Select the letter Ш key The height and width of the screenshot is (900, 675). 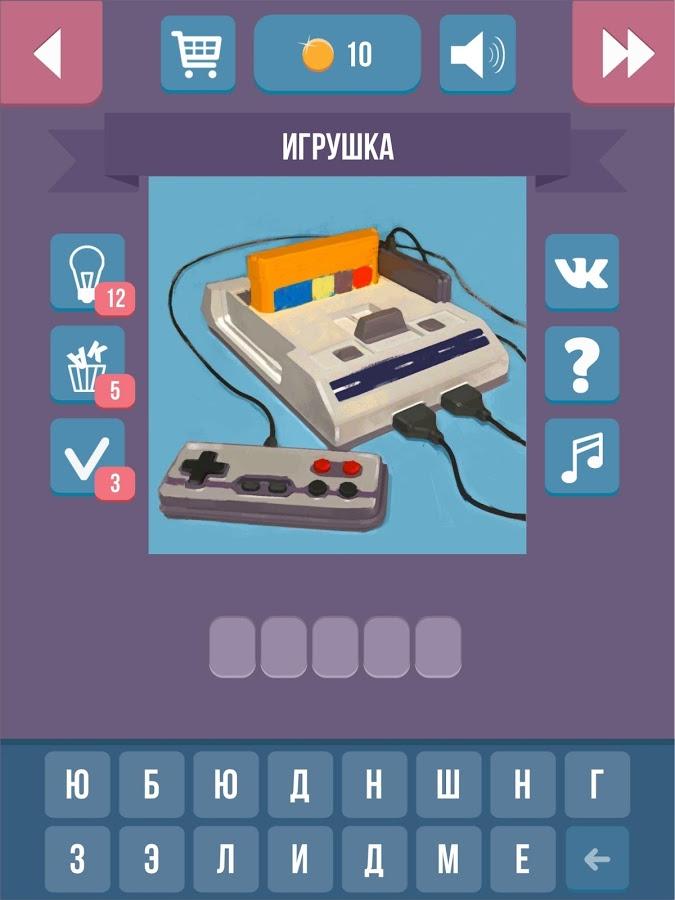(x=448, y=785)
